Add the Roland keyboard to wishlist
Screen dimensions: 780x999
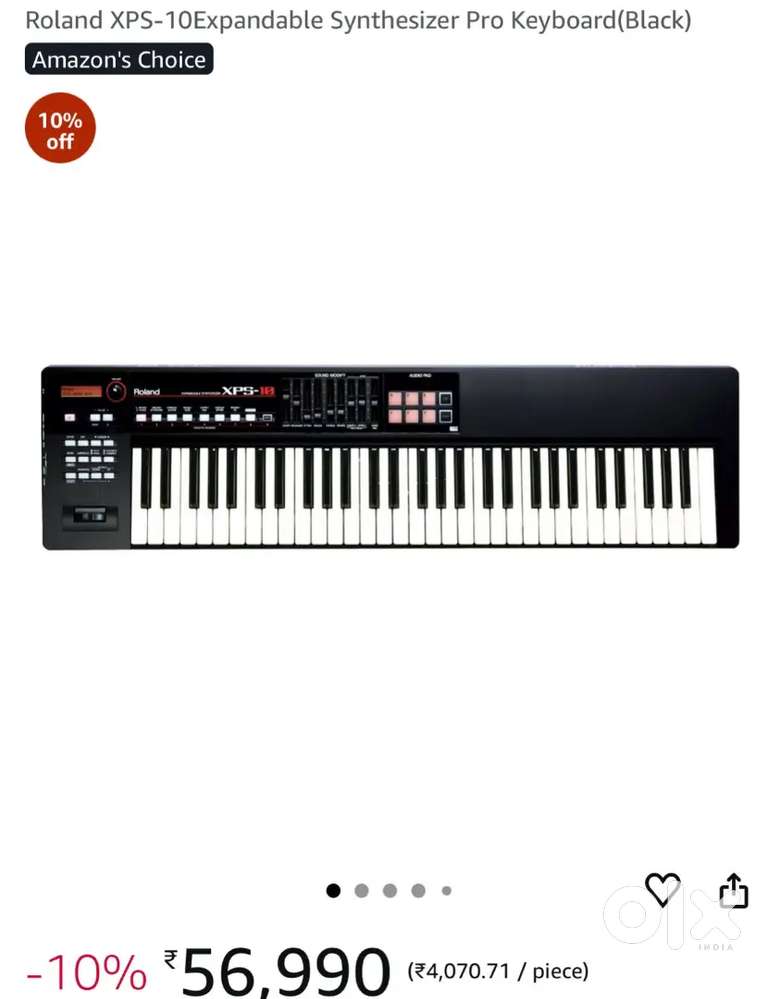tap(662, 889)
